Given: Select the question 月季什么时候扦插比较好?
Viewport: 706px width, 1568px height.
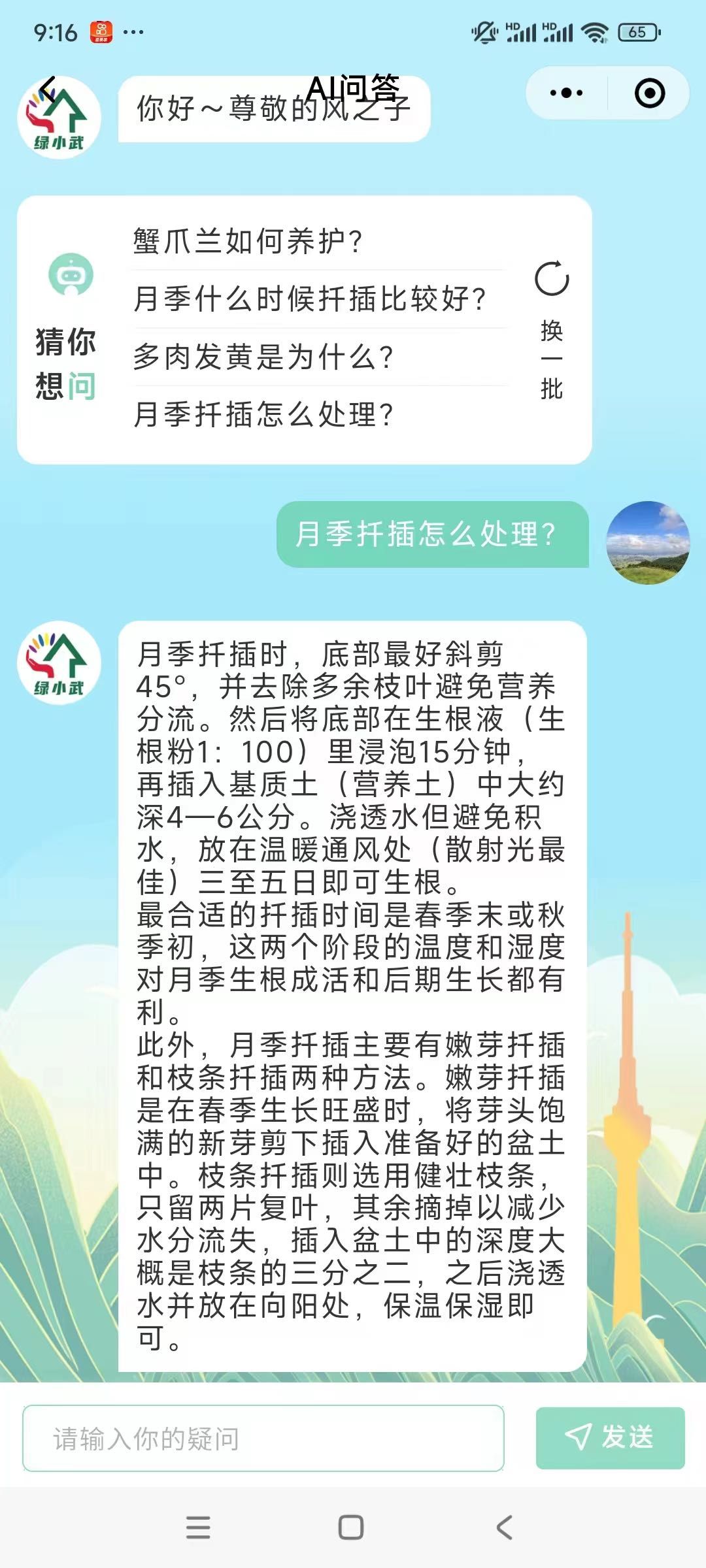Looking at the screenshot, I should 310,299.
